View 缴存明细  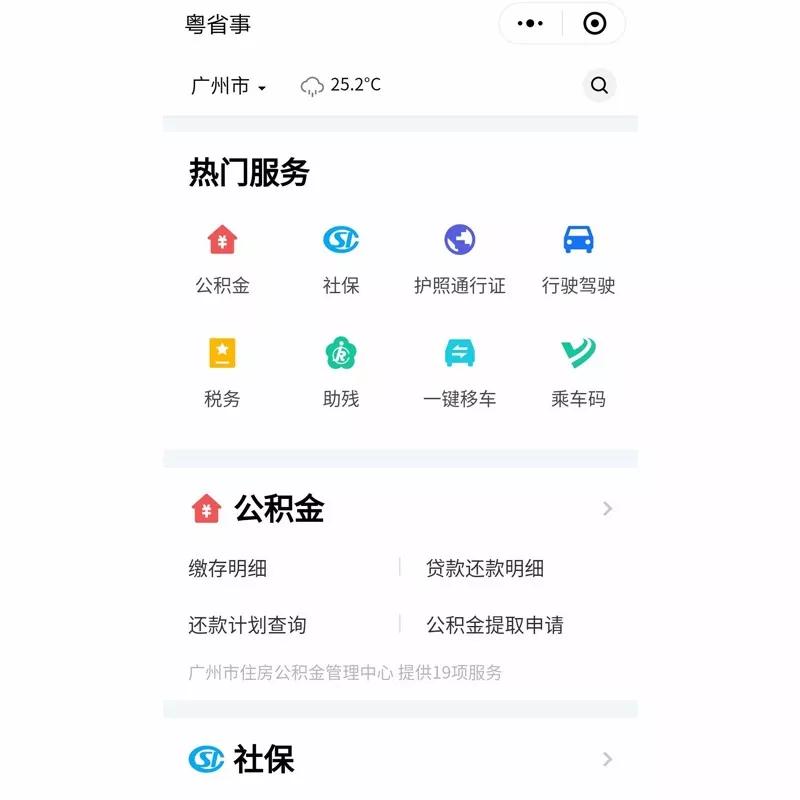(228, 569)
